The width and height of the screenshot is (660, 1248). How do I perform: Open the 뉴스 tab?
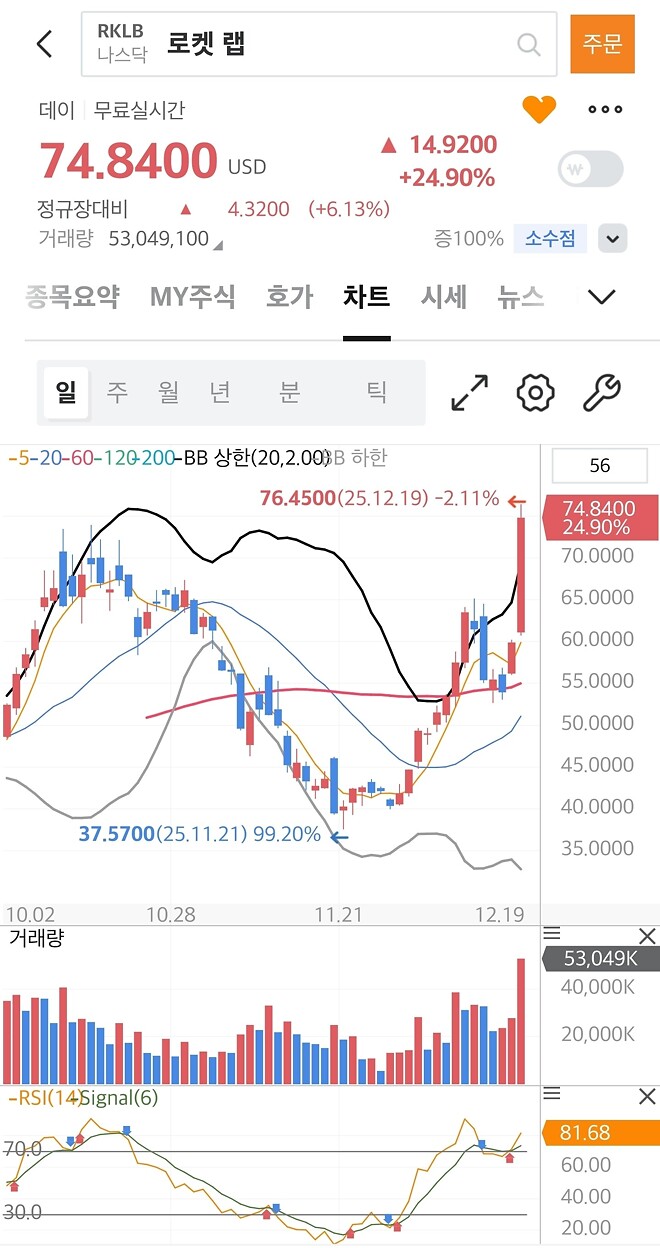[x=520, y=297]
